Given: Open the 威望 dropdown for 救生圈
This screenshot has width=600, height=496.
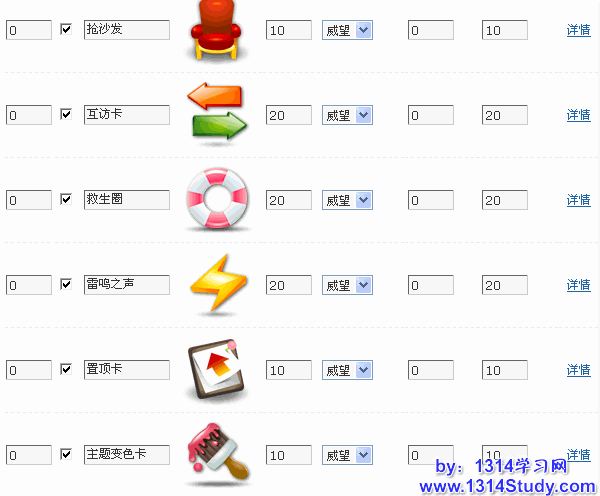Looking at the screenshot, I should pyautogui.click(x=347, y=200).
